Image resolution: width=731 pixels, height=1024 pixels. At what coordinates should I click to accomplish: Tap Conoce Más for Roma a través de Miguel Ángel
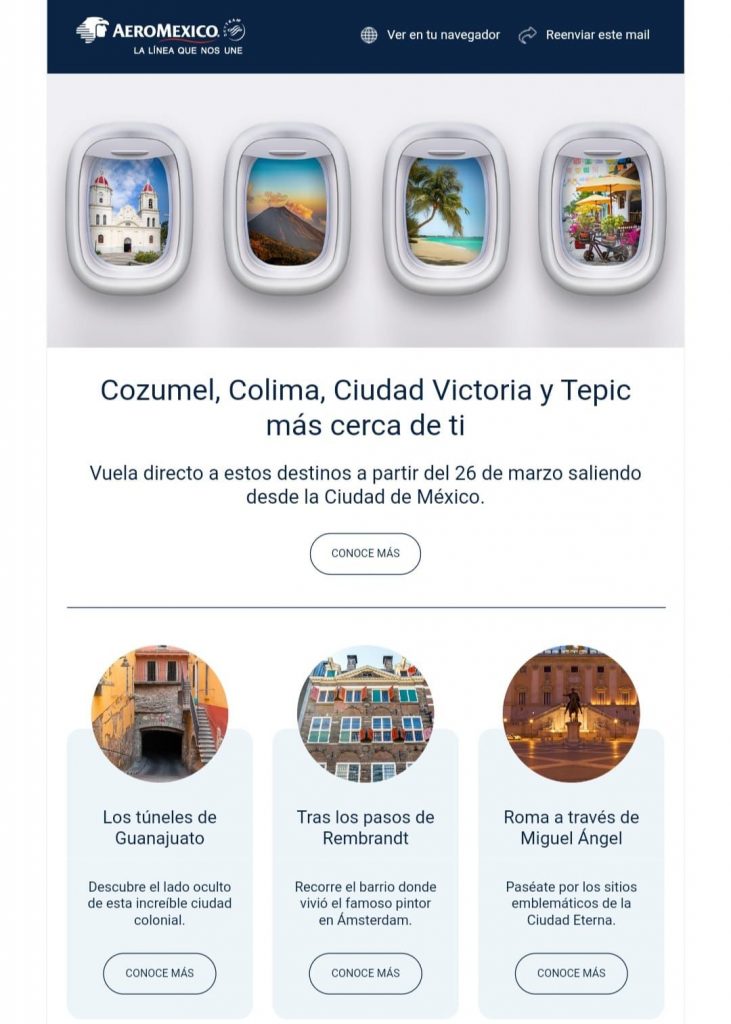click(571, 973)
